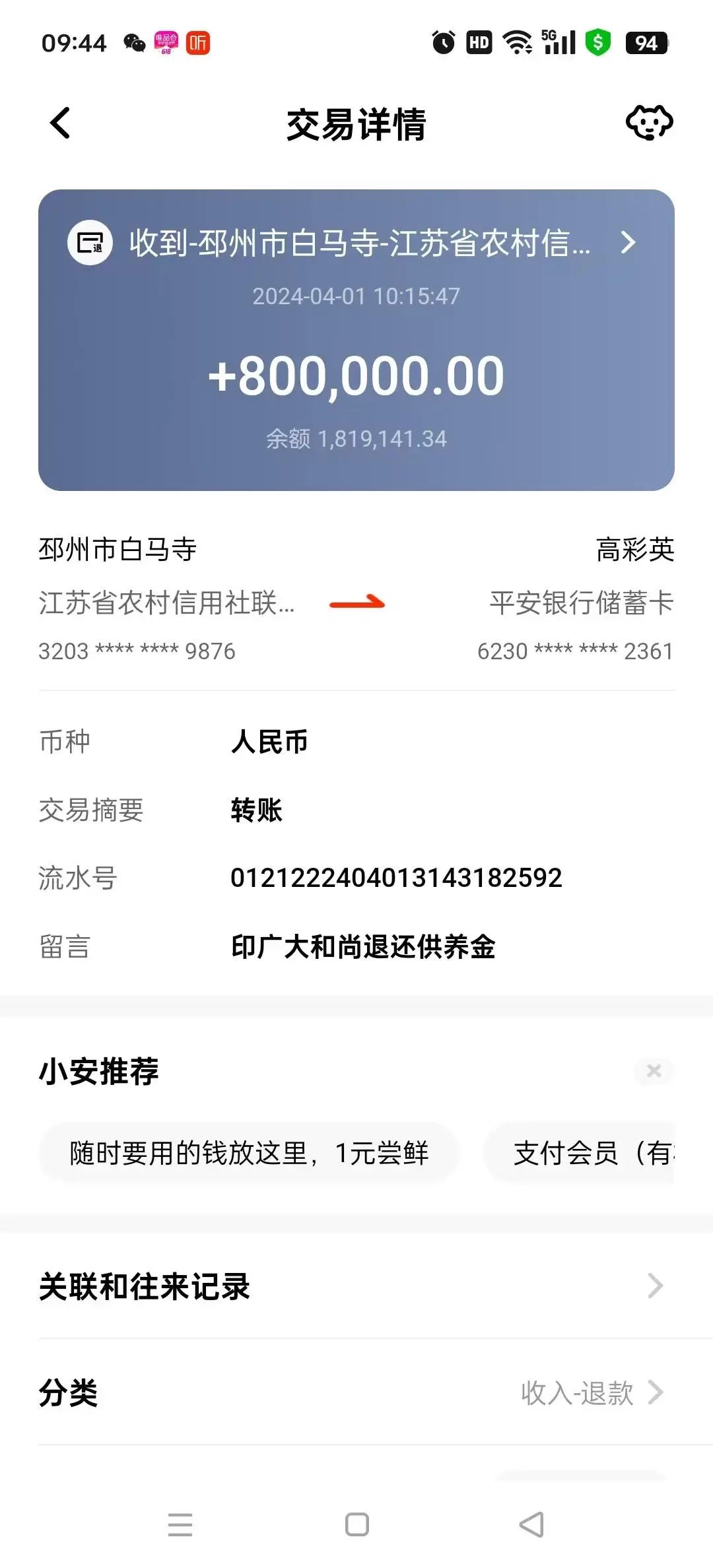Screen dimensions: 713x1568
Task: Go back from transaction details
Action: pos(60,123)
